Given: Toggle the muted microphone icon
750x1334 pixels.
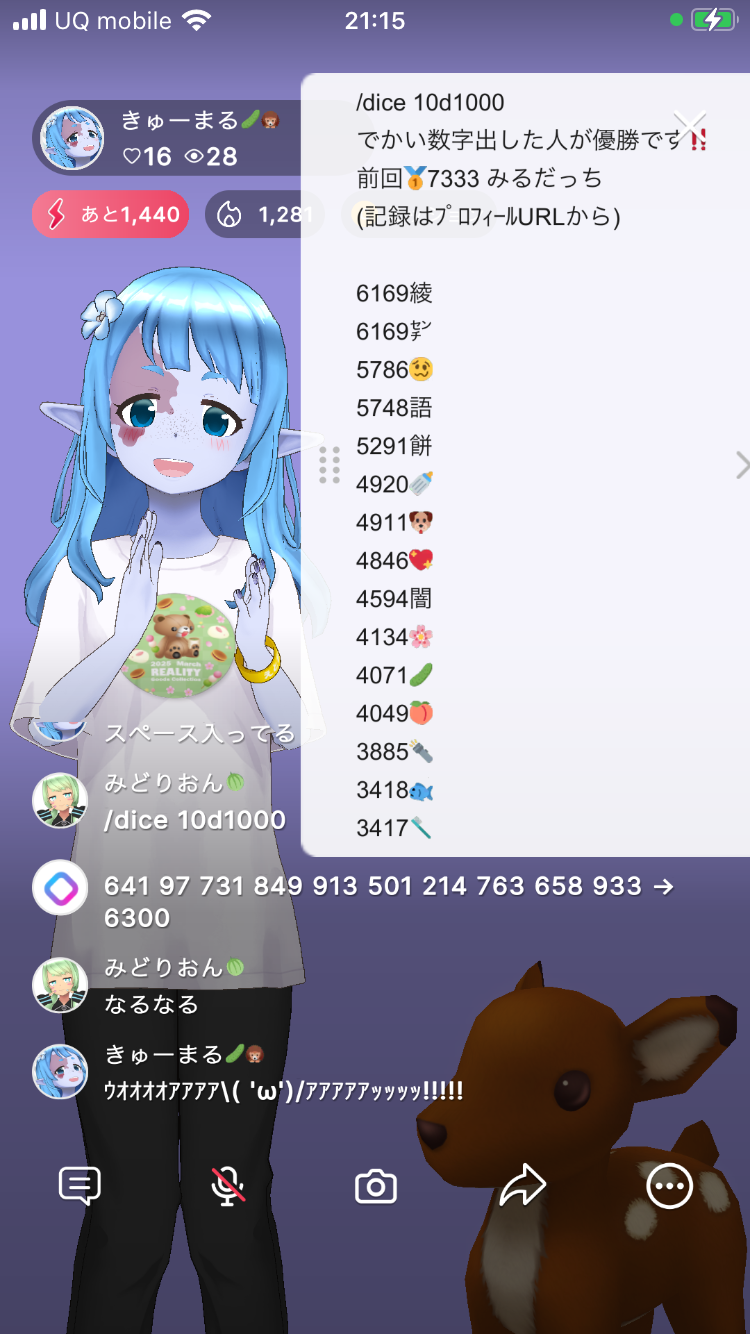Looking at the screenshot, I should pos(228,1187).
